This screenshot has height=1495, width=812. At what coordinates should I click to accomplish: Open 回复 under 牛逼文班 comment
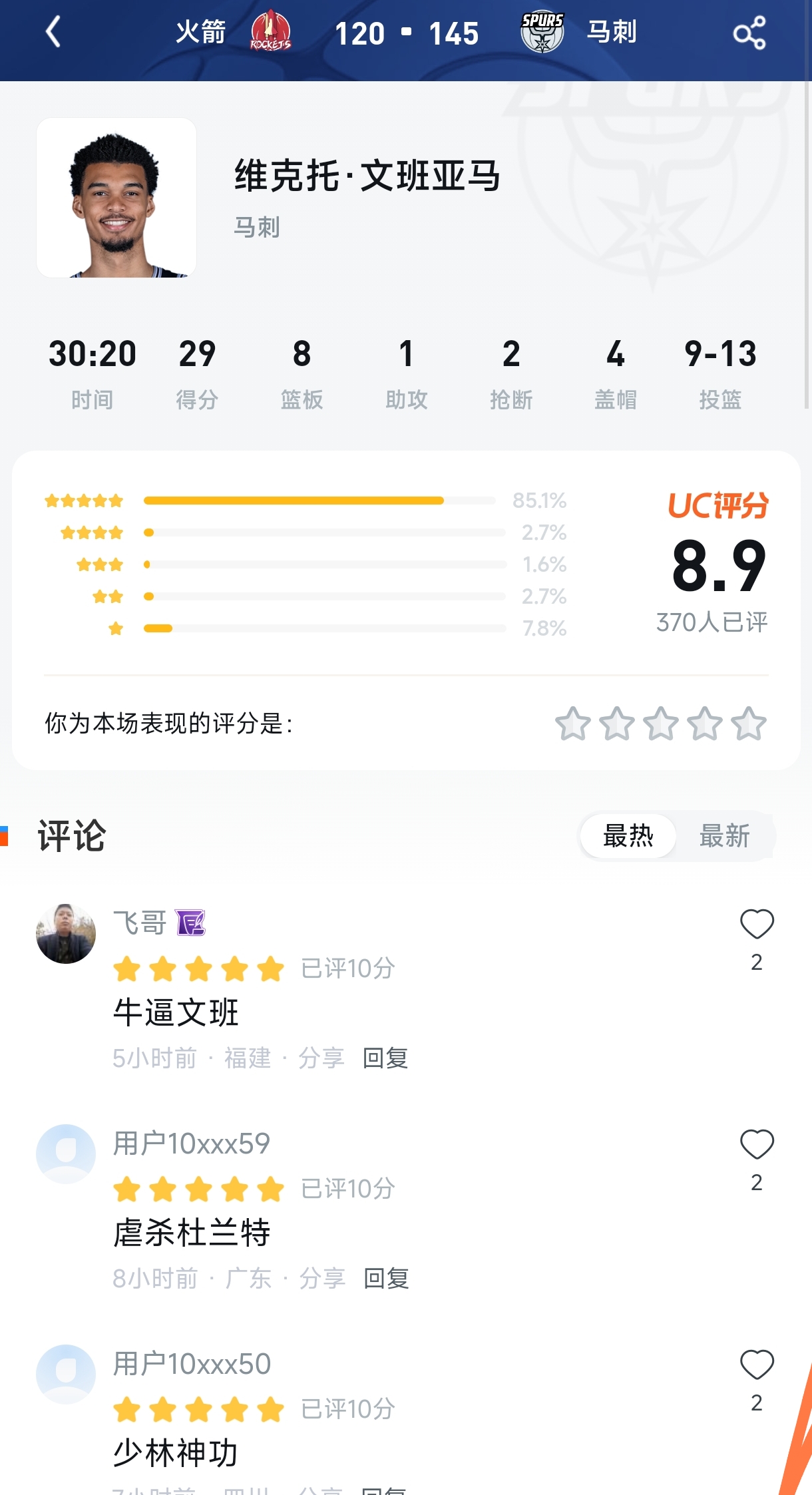[x=385, y=1058]
